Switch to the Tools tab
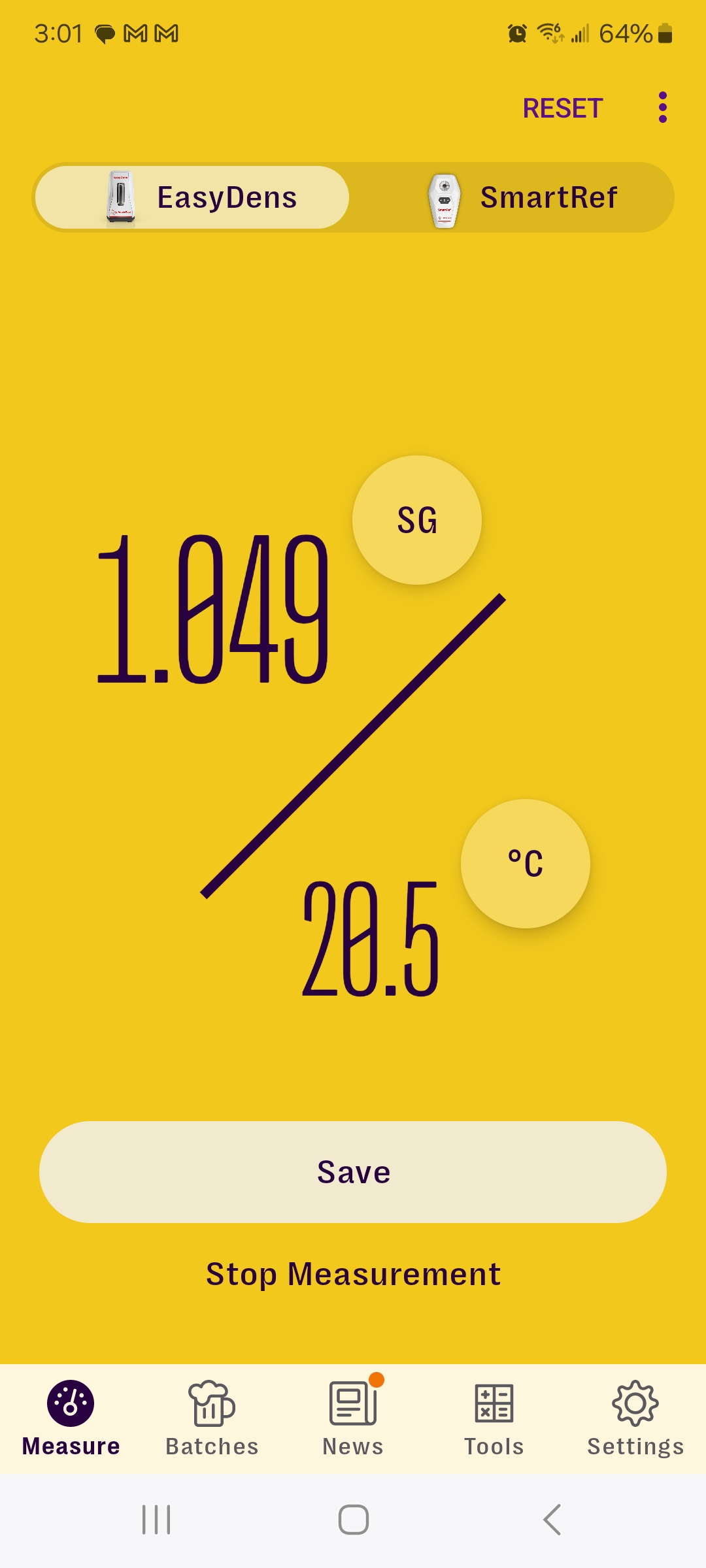Viewport: 706px width, 1568px height. point(494,1418)
